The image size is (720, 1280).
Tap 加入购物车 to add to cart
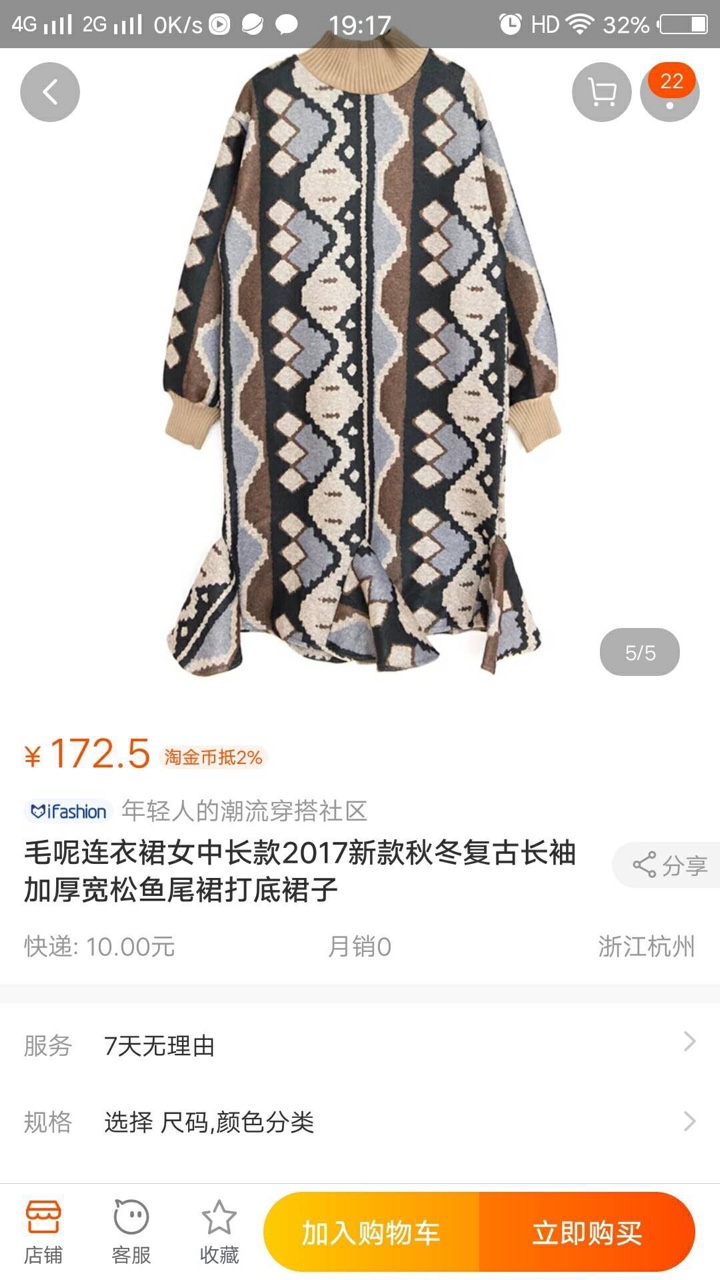pyautogui.click(x=371, y=1232)
